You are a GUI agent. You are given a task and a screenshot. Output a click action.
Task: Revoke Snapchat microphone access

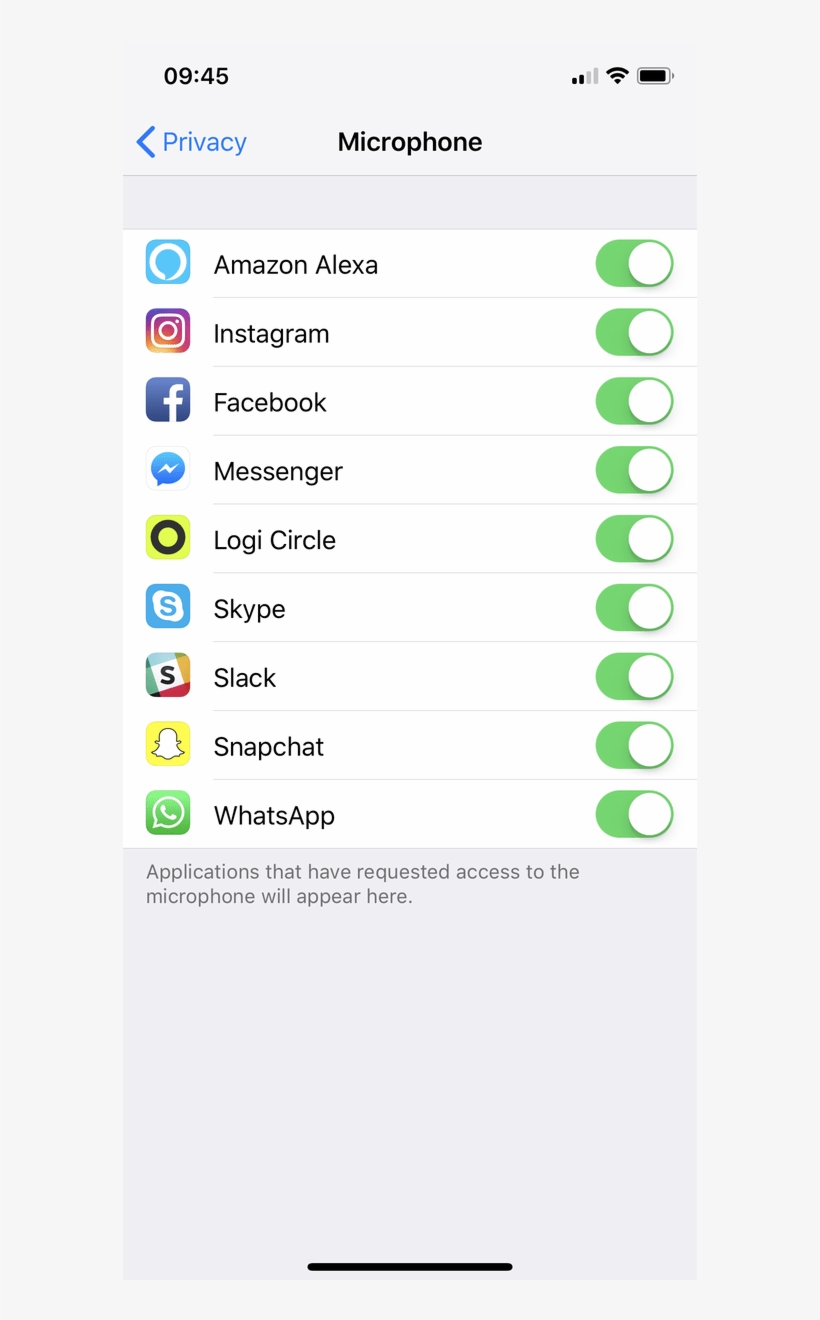(x=634, y=746)
